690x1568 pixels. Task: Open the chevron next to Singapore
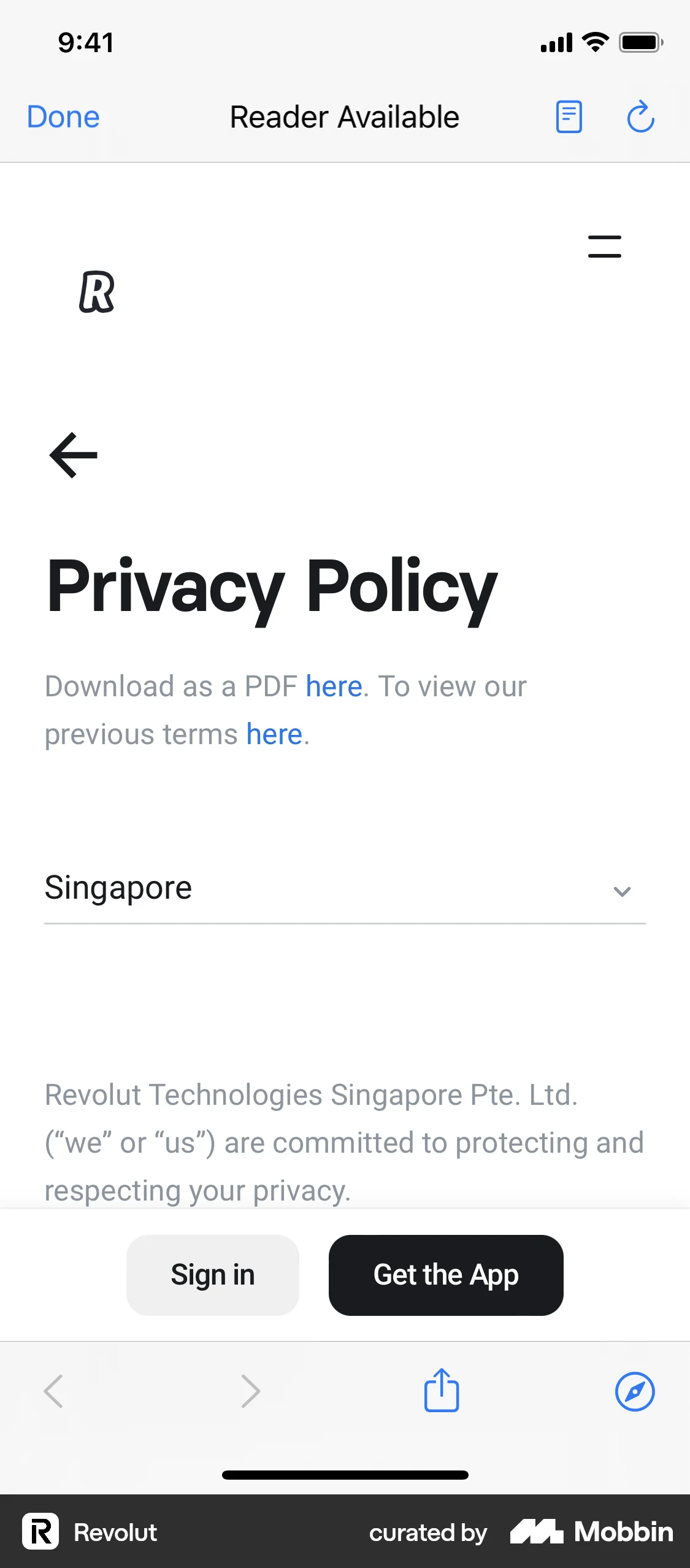pos(622,891)
